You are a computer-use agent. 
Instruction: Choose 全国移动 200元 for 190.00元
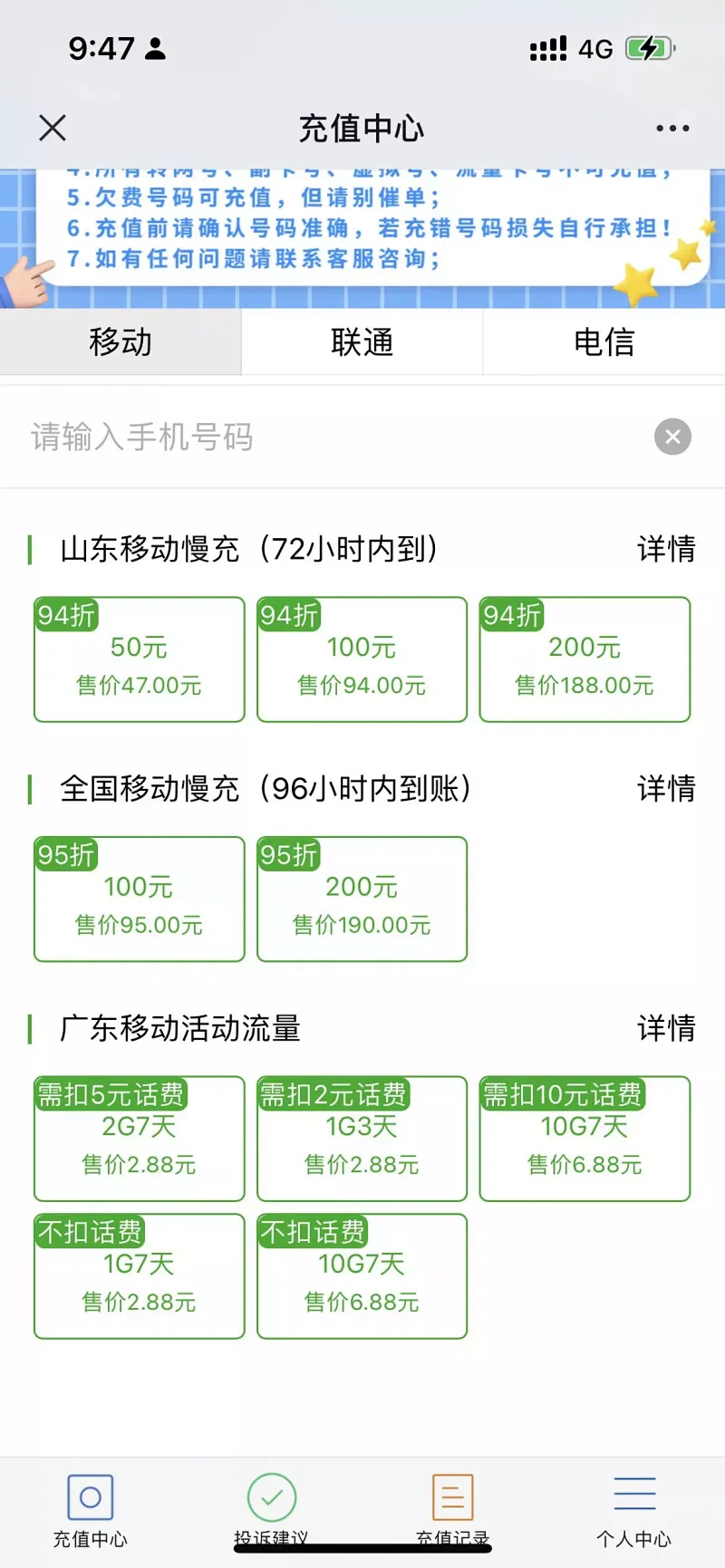(362, 899)
